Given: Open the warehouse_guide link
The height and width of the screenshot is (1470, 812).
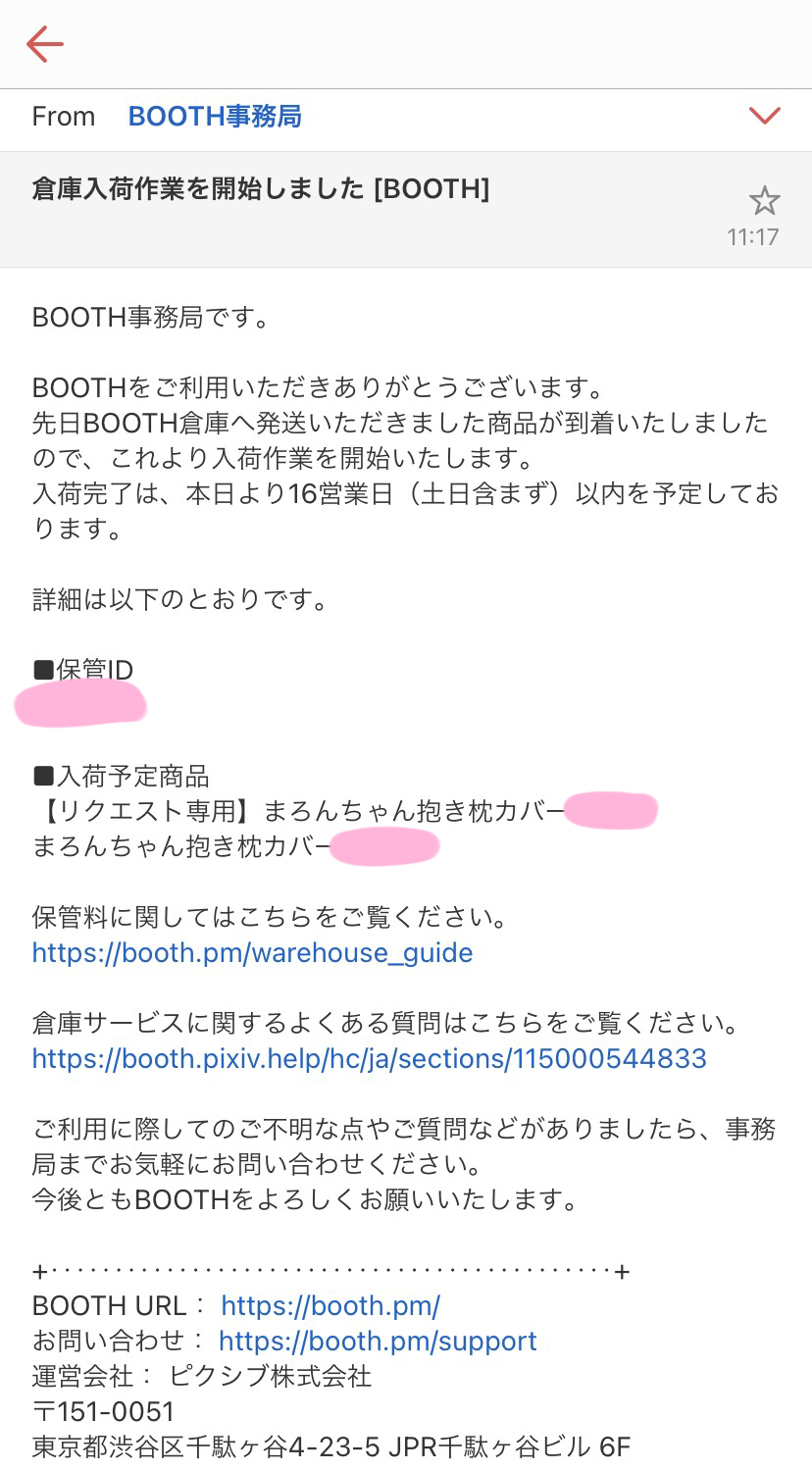Looking at the screenshot, I should [x=252, y=952].
